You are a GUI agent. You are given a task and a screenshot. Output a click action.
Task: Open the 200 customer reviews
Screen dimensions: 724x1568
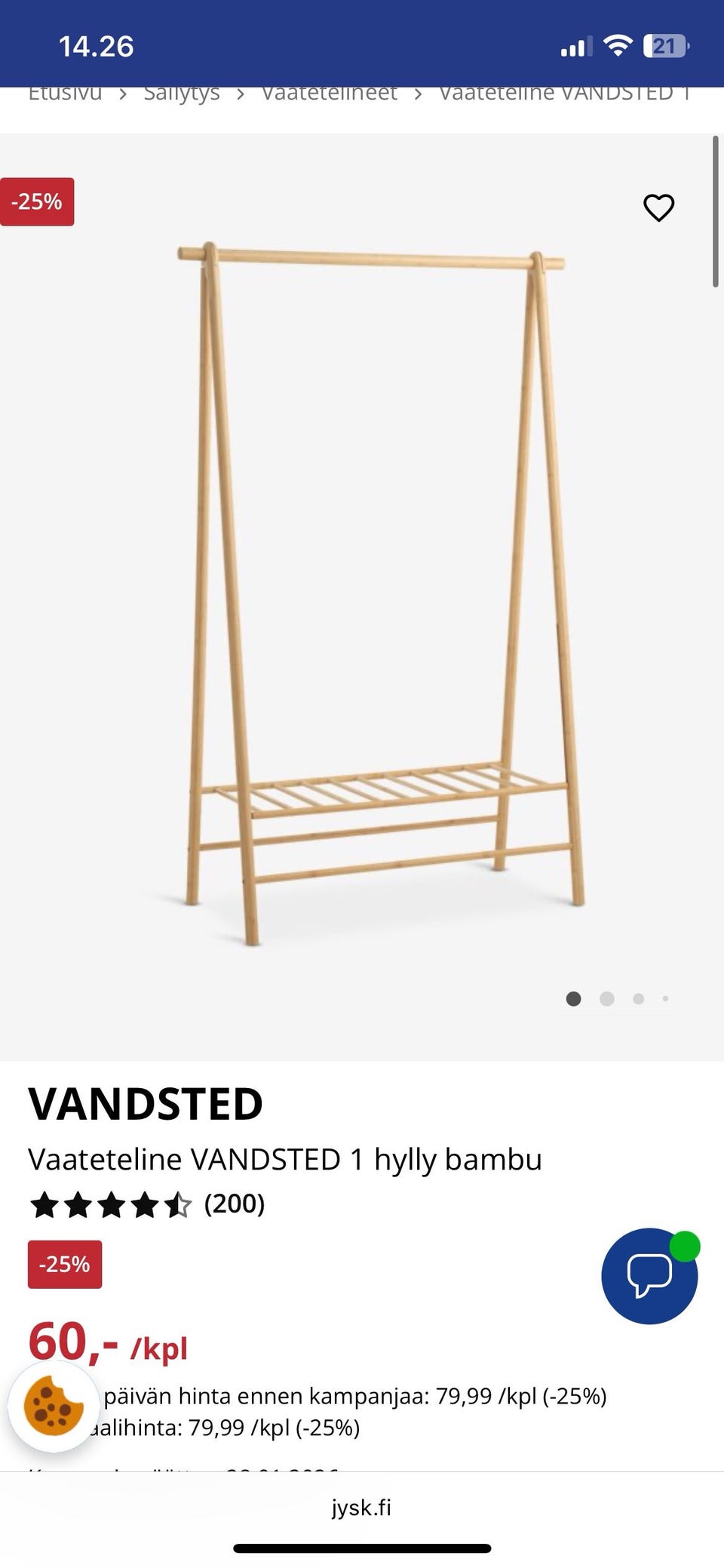(234, 1204)
